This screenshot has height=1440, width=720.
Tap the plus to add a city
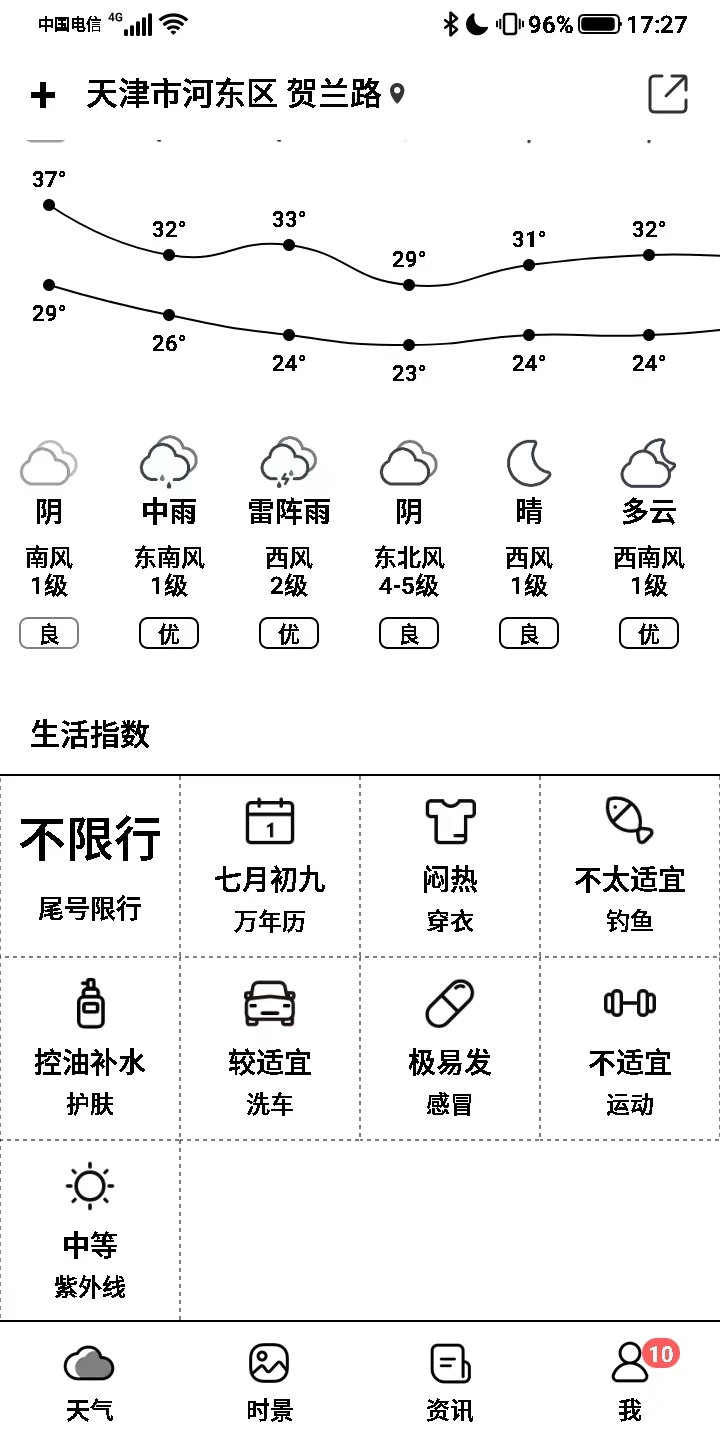point(42,95)
